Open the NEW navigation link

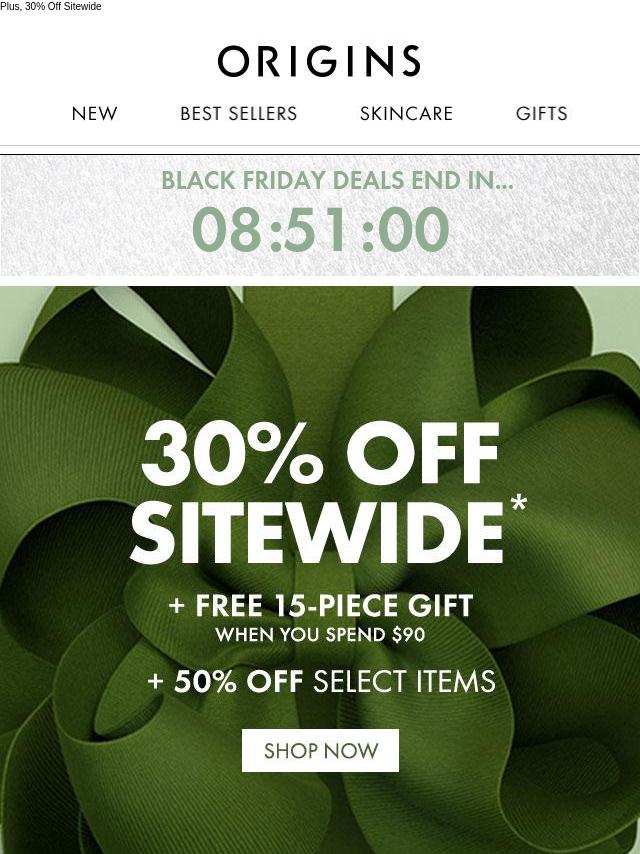(x=94, y=114)
